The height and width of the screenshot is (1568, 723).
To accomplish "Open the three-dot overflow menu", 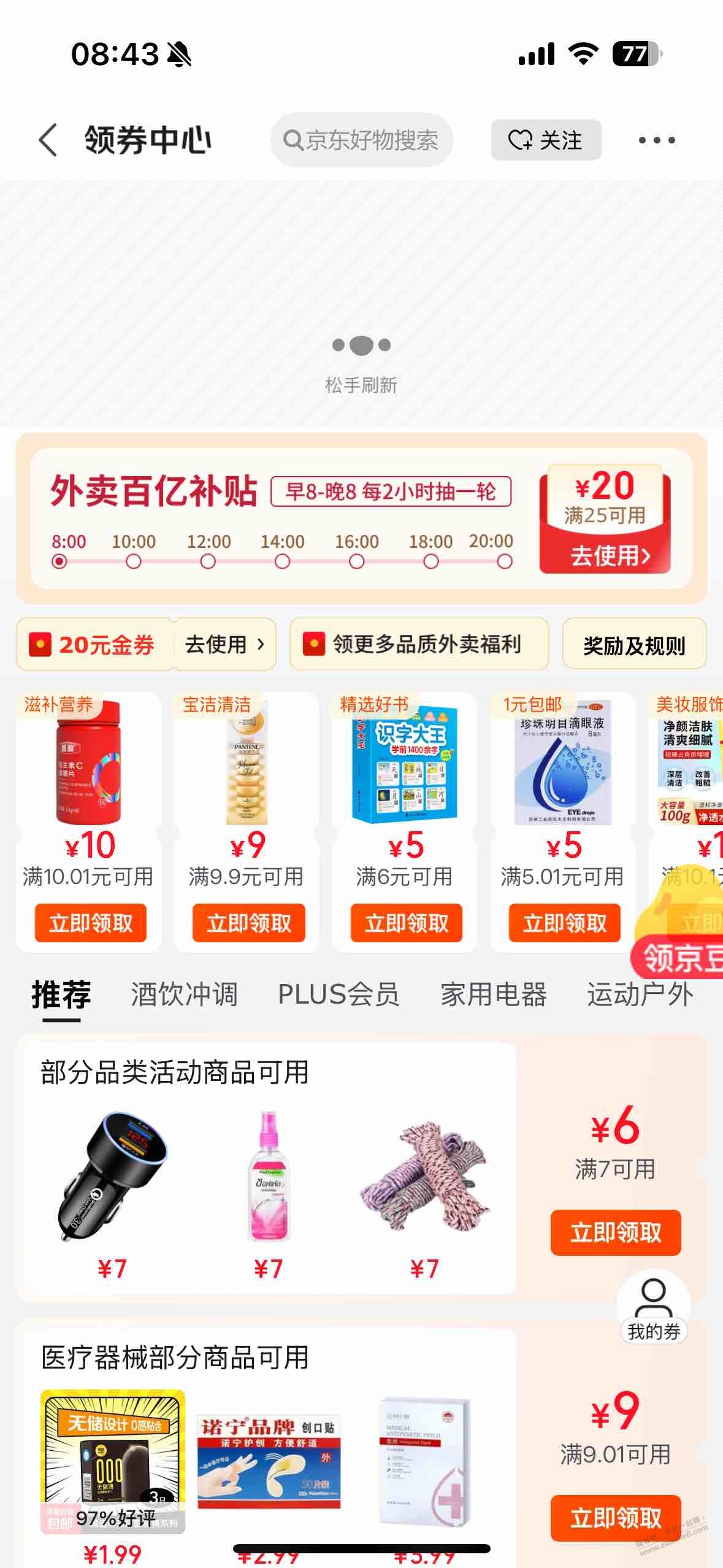I will [656, 140].
